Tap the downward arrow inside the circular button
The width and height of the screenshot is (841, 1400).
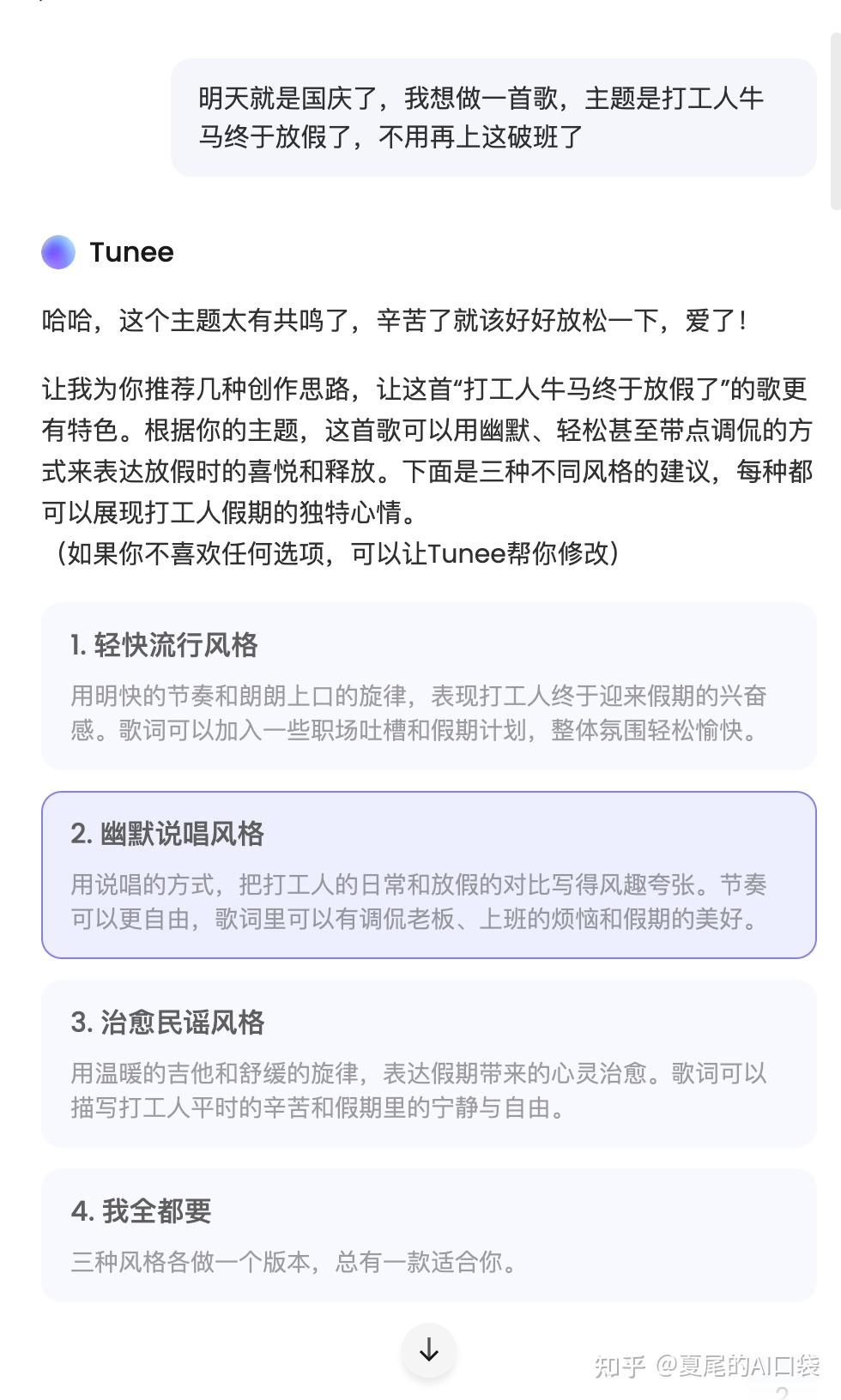pyautogui.click(x=428, y=1349)
